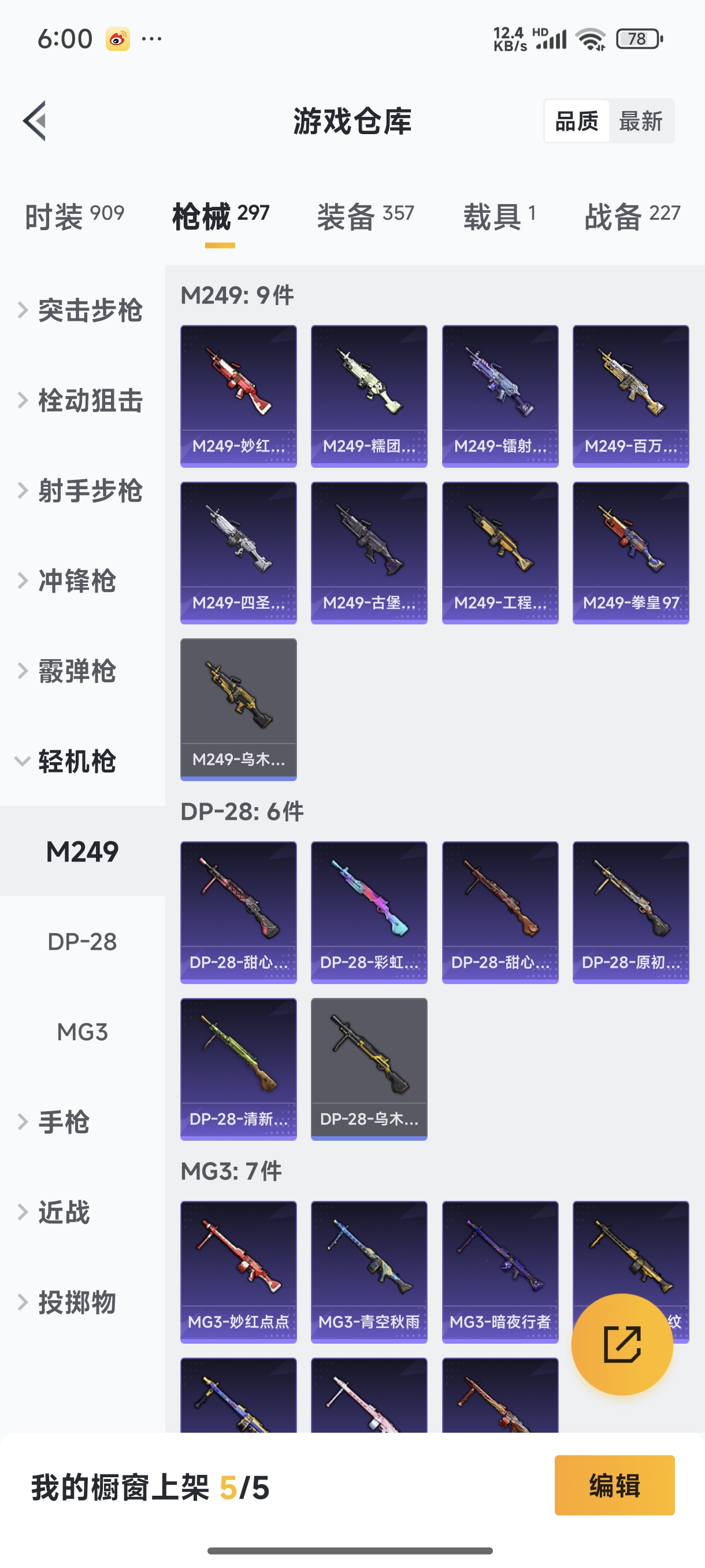The image size is (705, 1568).
Task: Switch sorting to 最新
Action: 640,121
